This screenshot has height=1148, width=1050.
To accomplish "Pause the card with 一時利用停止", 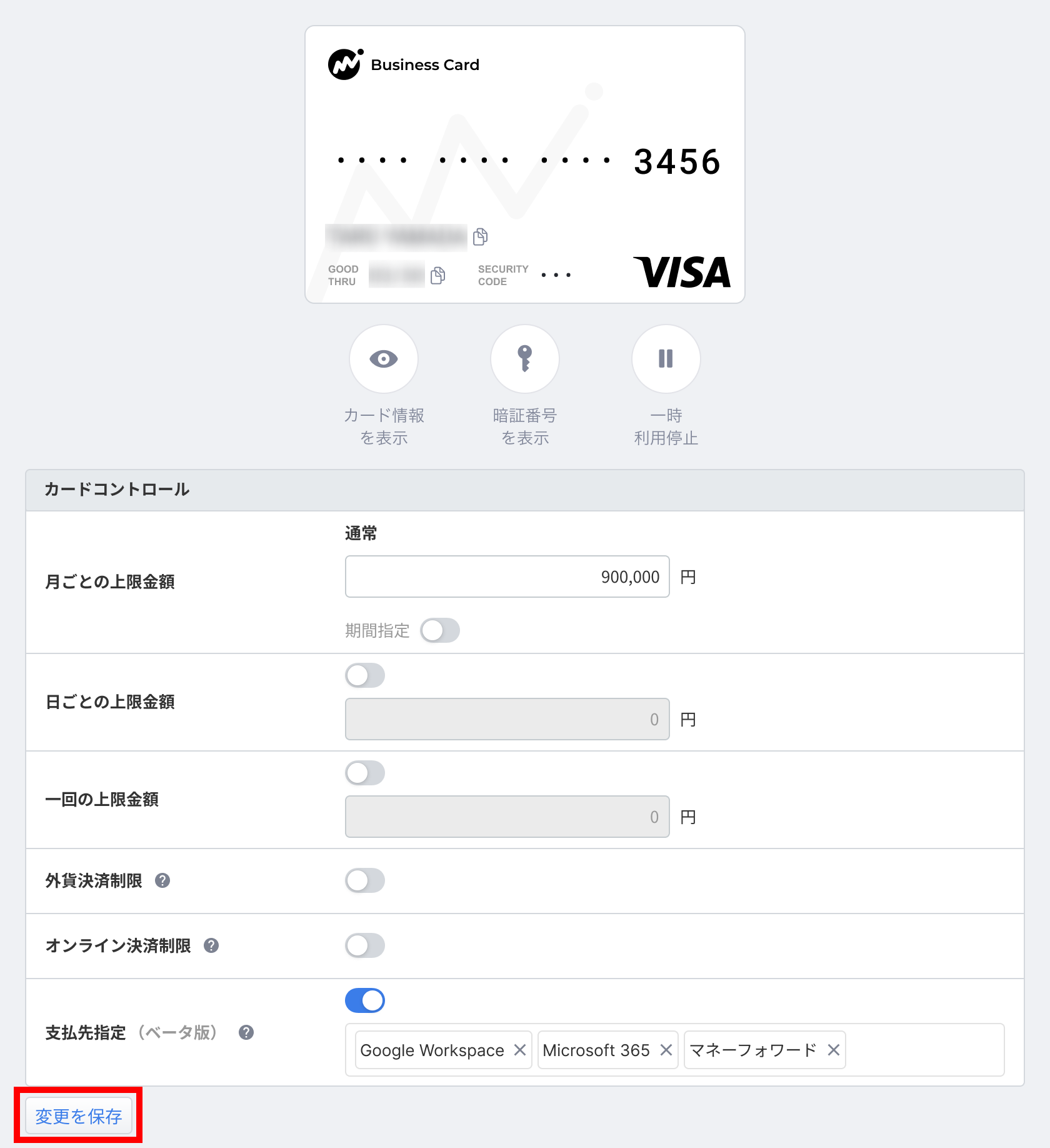I will [666, 359].
